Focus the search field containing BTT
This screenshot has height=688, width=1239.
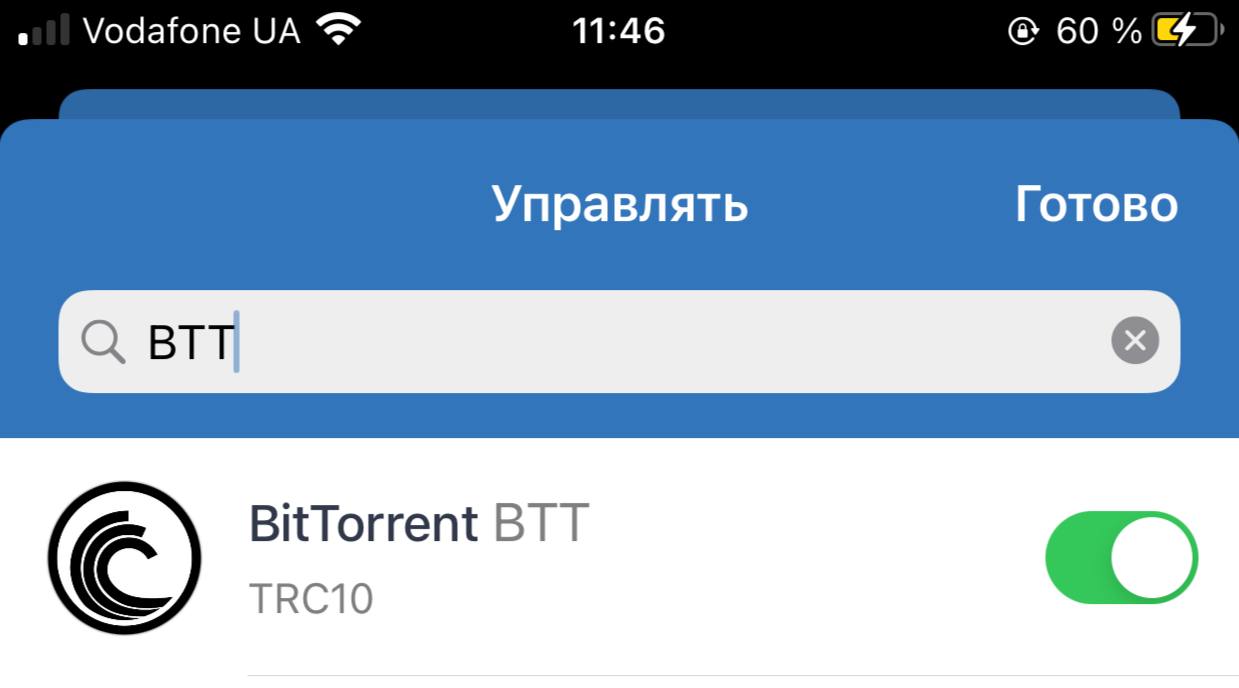pyautogui.click(x=600, y=341)
